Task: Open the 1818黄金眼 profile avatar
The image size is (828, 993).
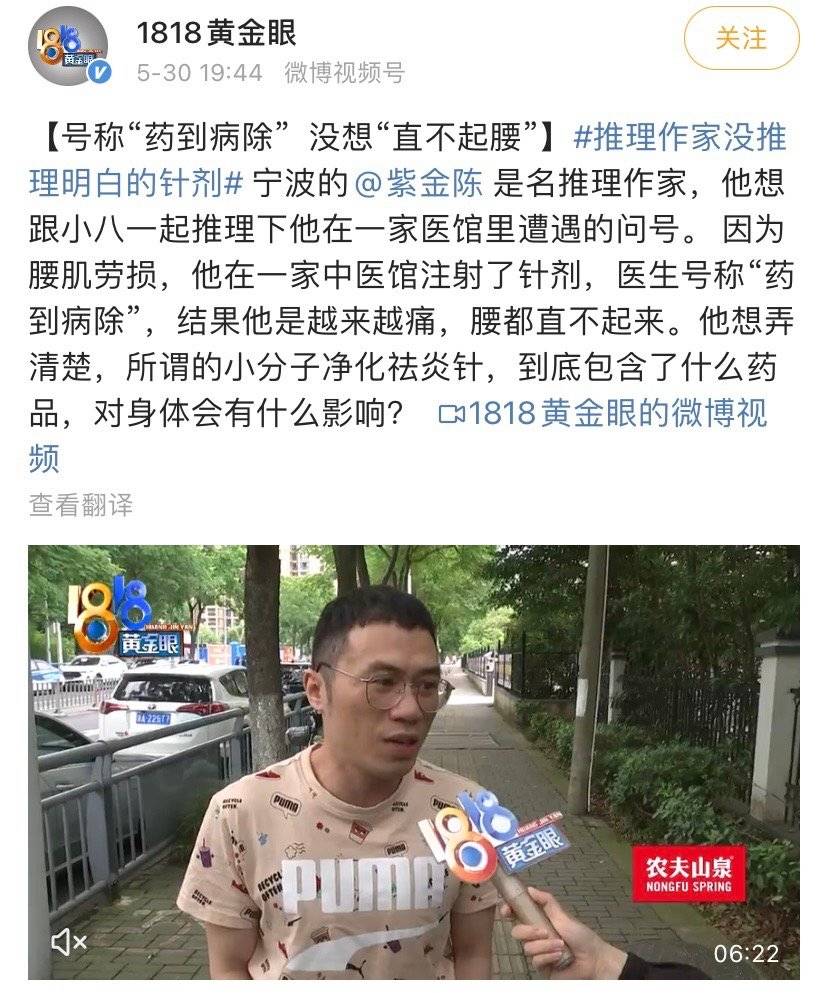Action: click(x=68, y=46)
